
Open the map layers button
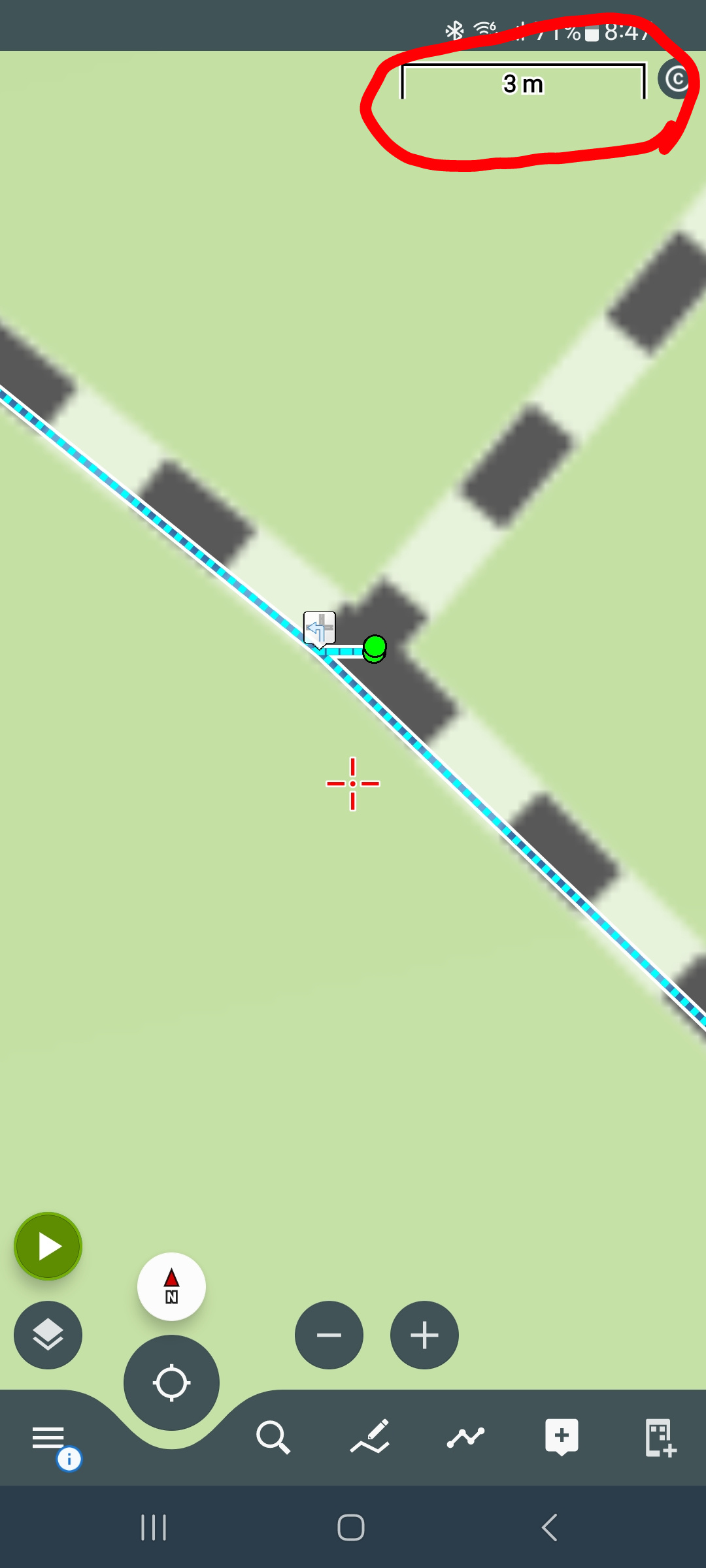point(48,1335)
